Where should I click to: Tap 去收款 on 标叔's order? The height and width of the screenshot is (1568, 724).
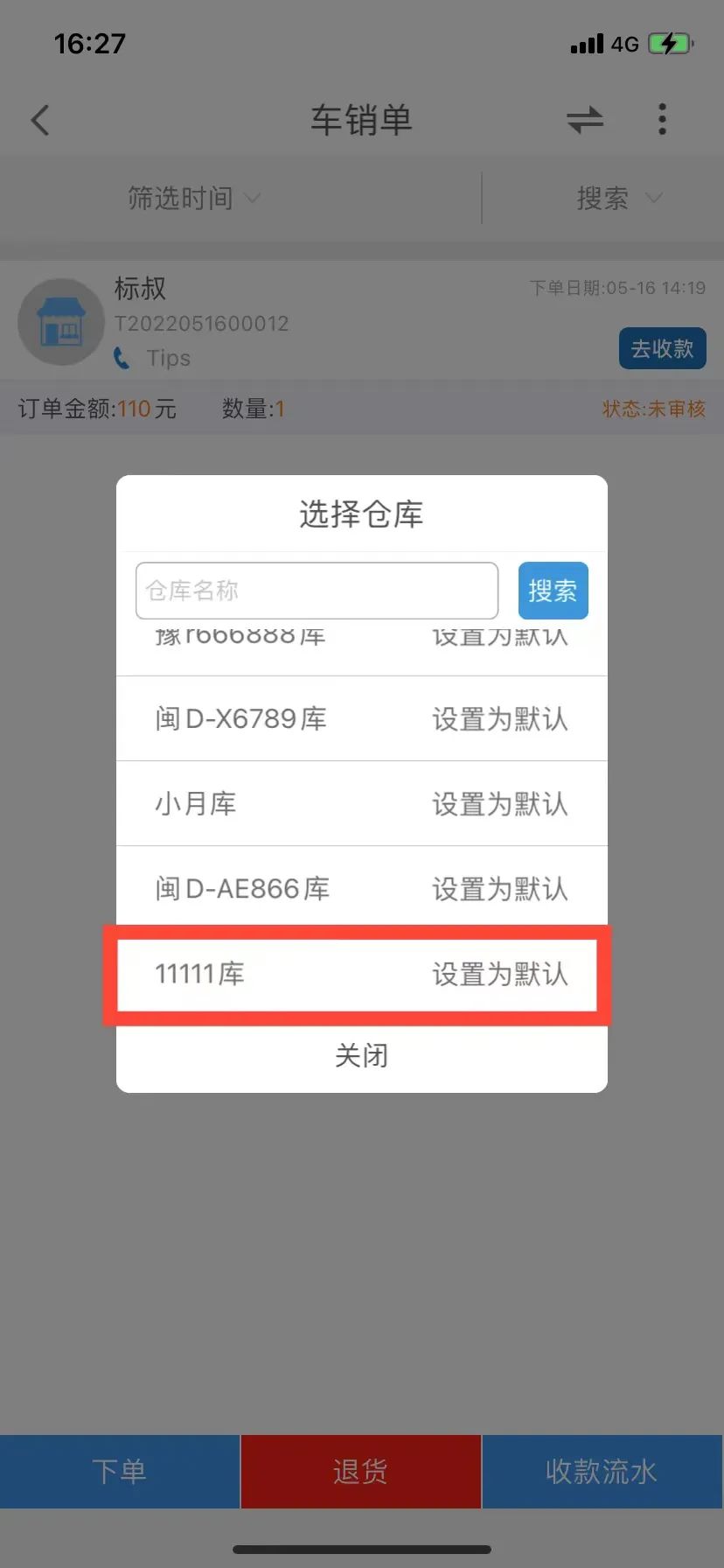click(662, 348)
